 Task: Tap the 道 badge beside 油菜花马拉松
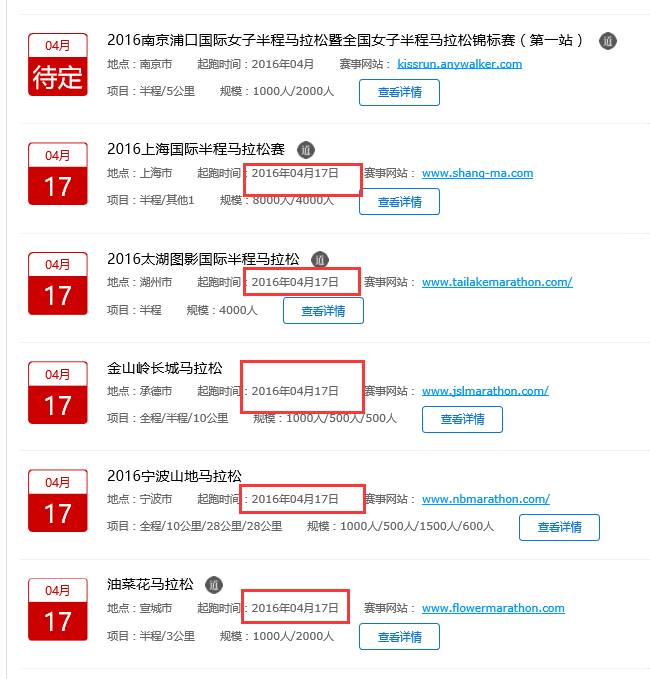pyautogui.click(x=214, y=585)
